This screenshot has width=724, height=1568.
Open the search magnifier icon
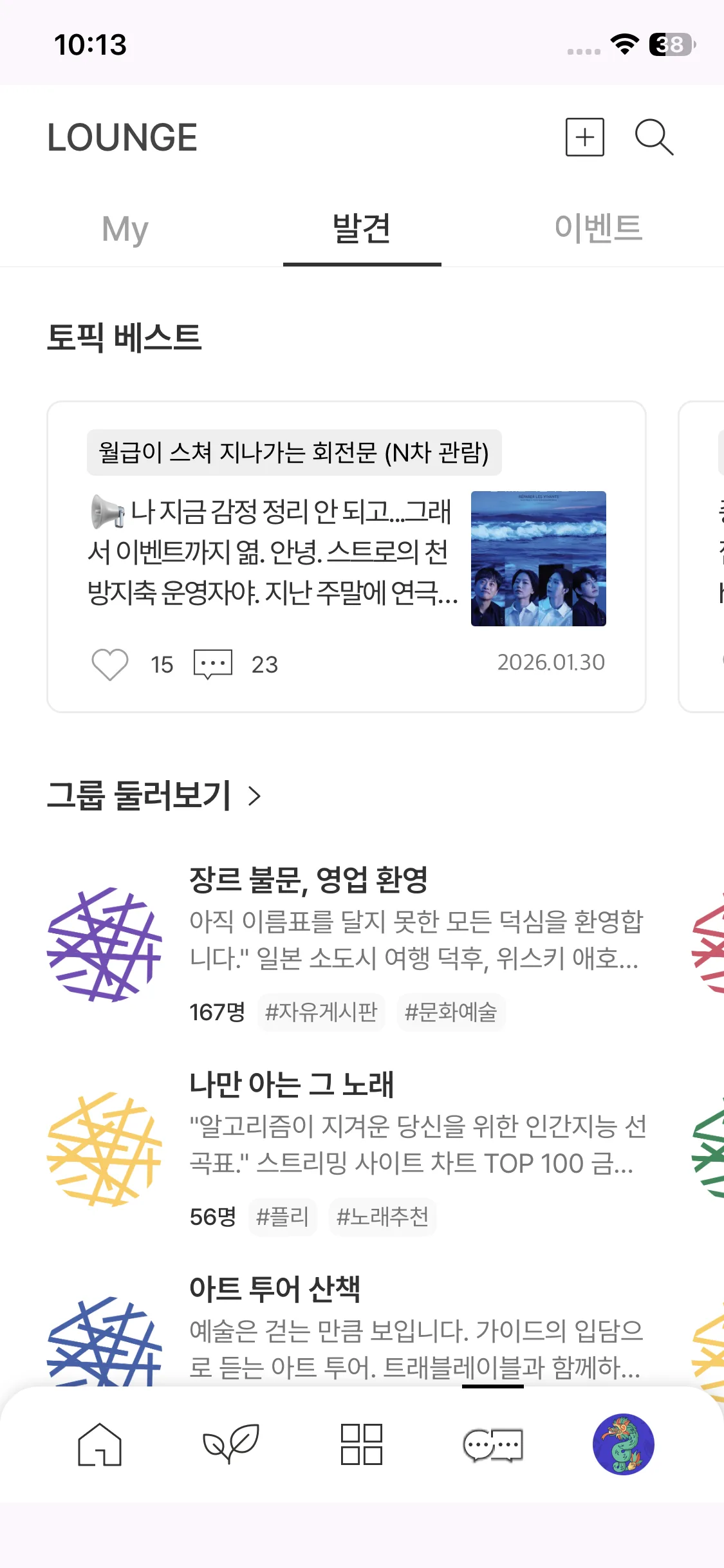click(653, 137)
